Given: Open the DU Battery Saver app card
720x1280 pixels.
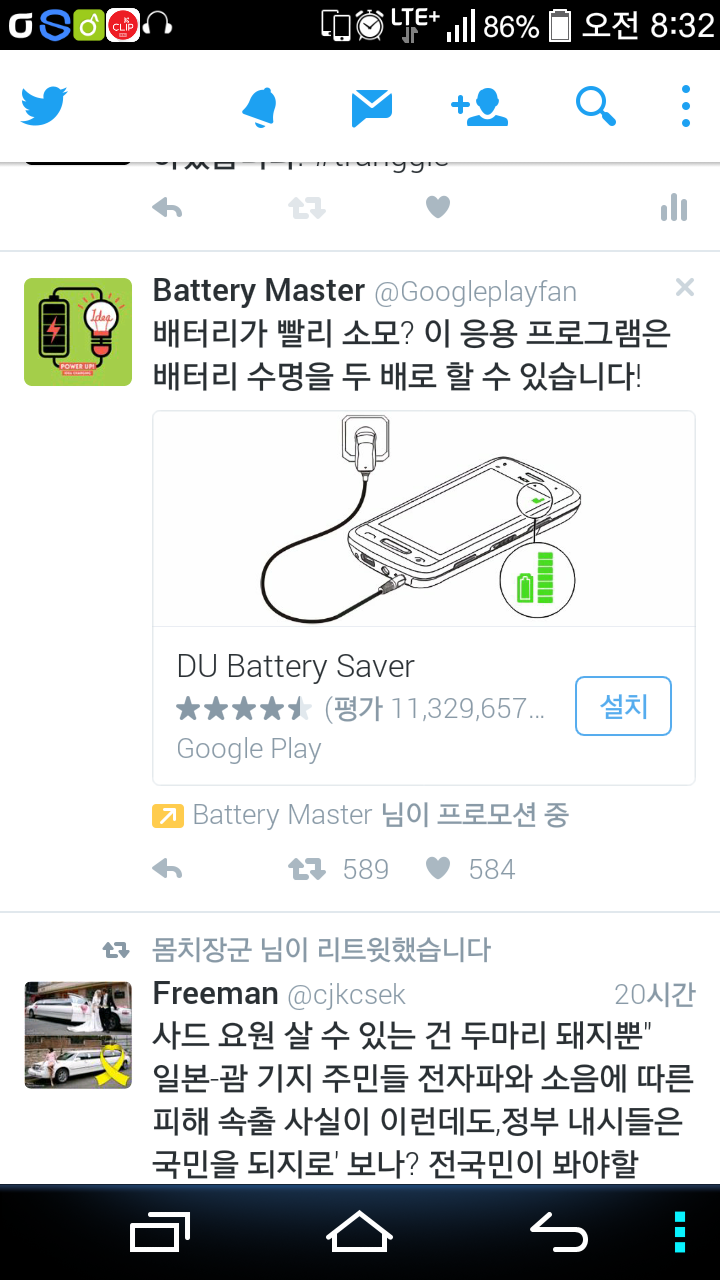Looking at the screenshot, I should click(424, 598).
